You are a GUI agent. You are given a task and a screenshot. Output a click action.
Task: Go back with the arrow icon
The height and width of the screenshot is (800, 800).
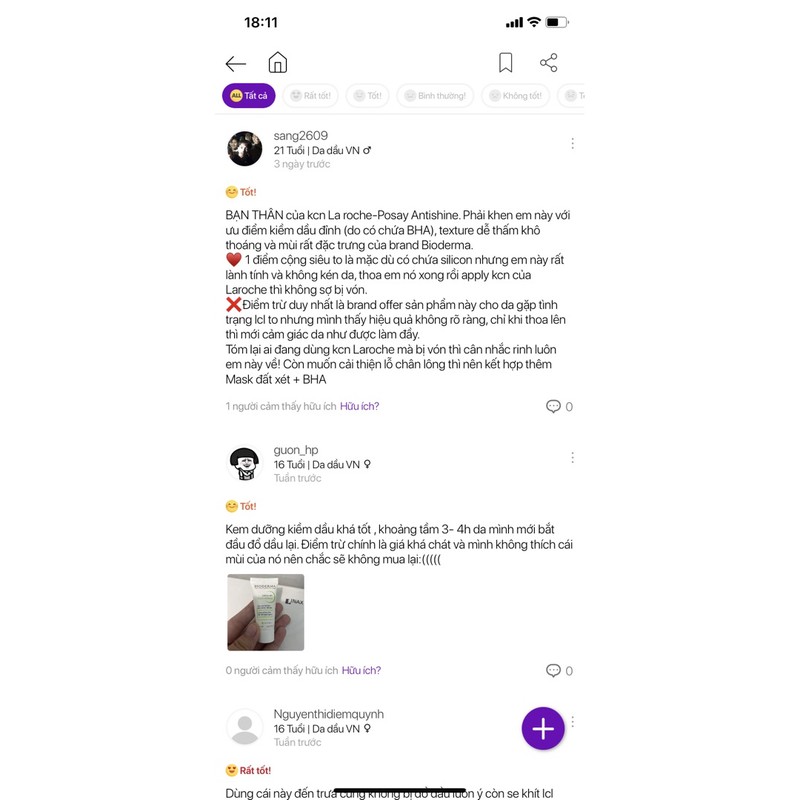pos(236,64)
